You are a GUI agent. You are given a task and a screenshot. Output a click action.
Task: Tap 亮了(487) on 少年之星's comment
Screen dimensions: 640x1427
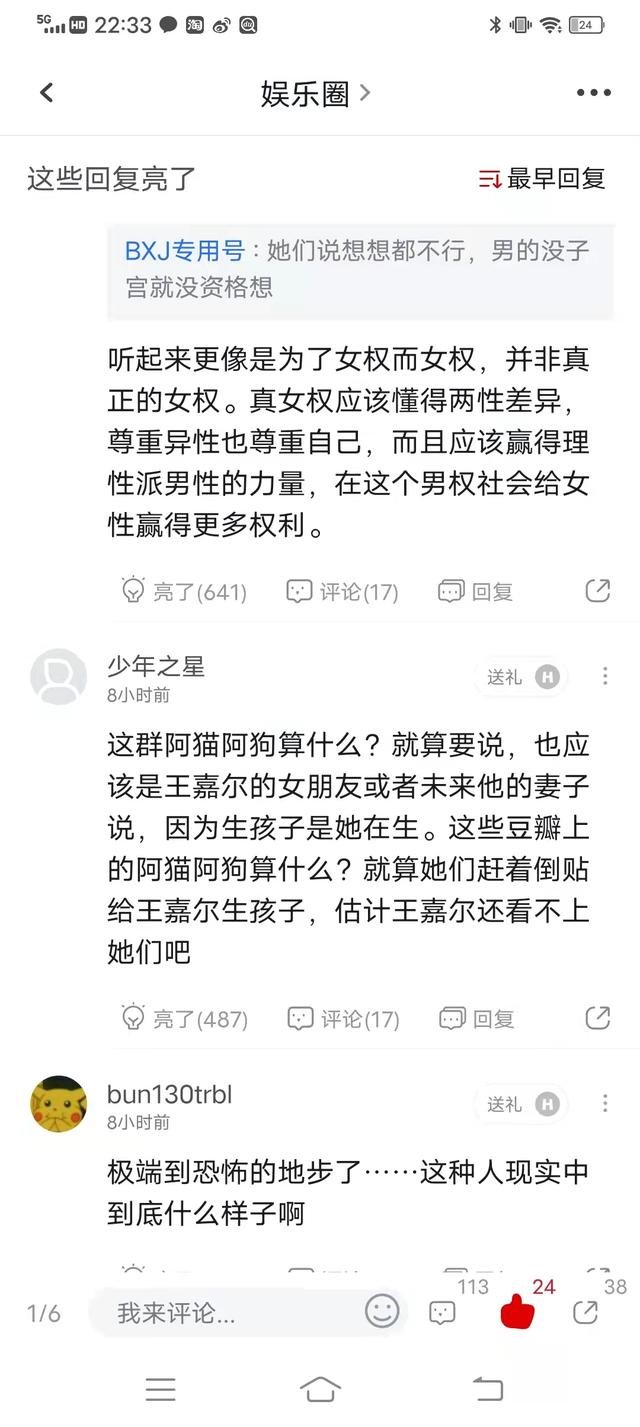(x=184, y=1018)
